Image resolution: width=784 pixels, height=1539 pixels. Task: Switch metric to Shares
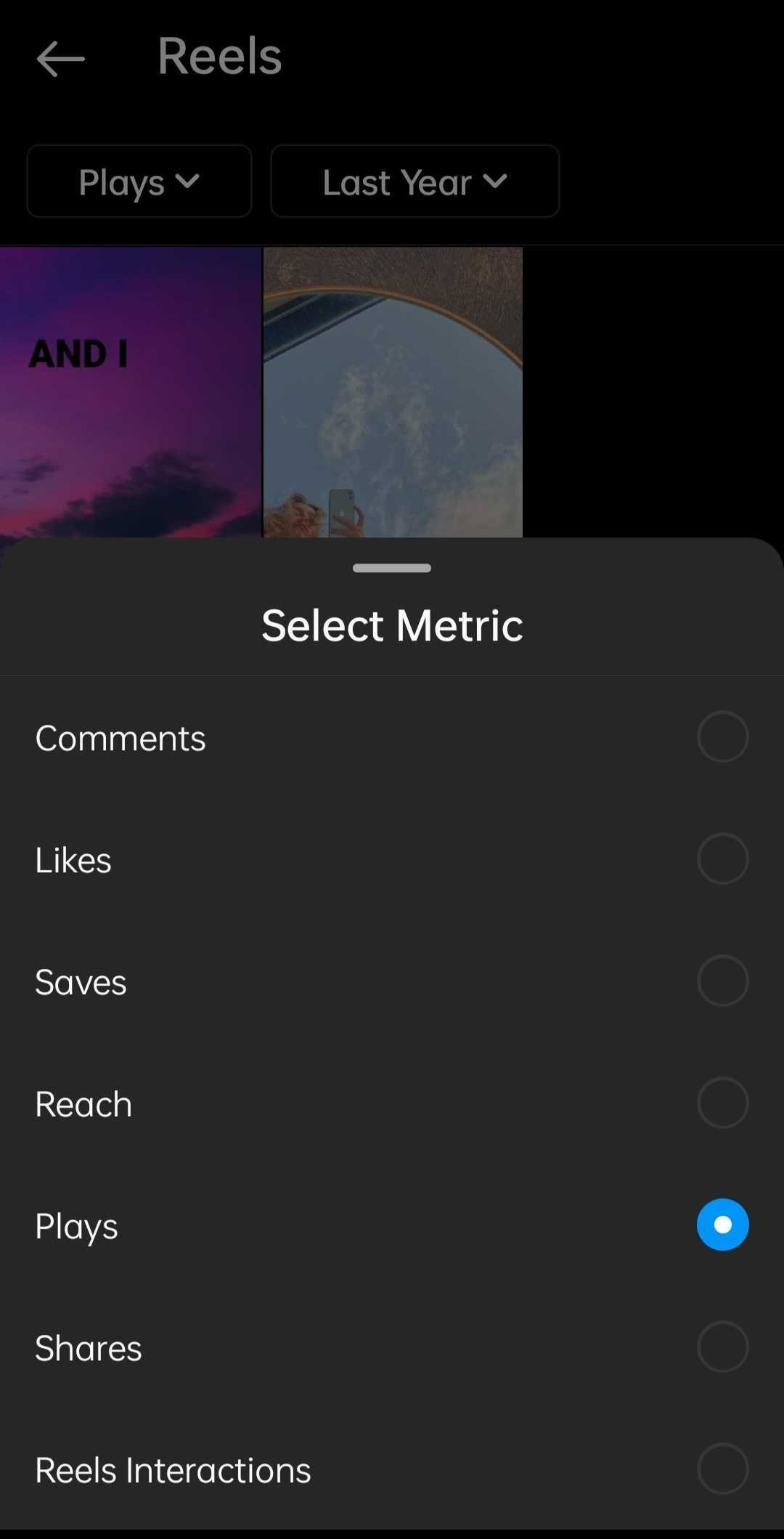pos(722,1347)
